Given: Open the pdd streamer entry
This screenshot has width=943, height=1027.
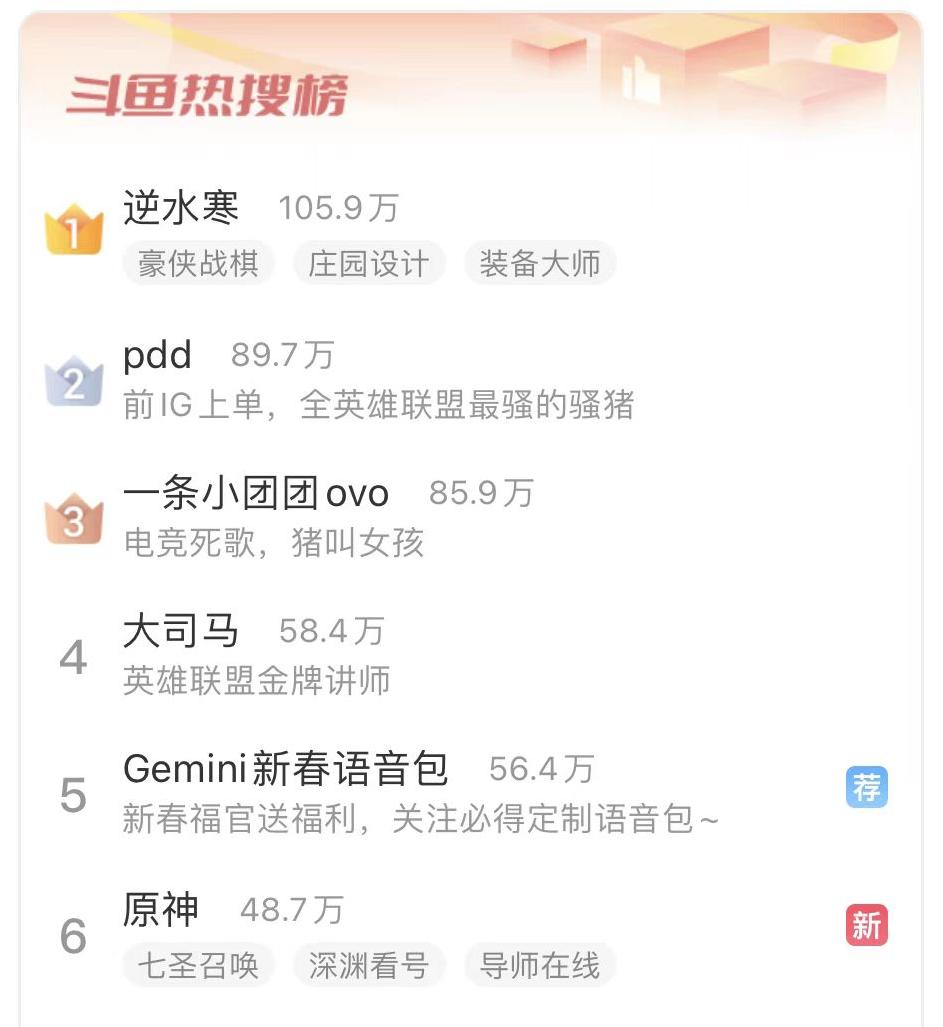Looking at the screenshot, I should tap(156, 355).
